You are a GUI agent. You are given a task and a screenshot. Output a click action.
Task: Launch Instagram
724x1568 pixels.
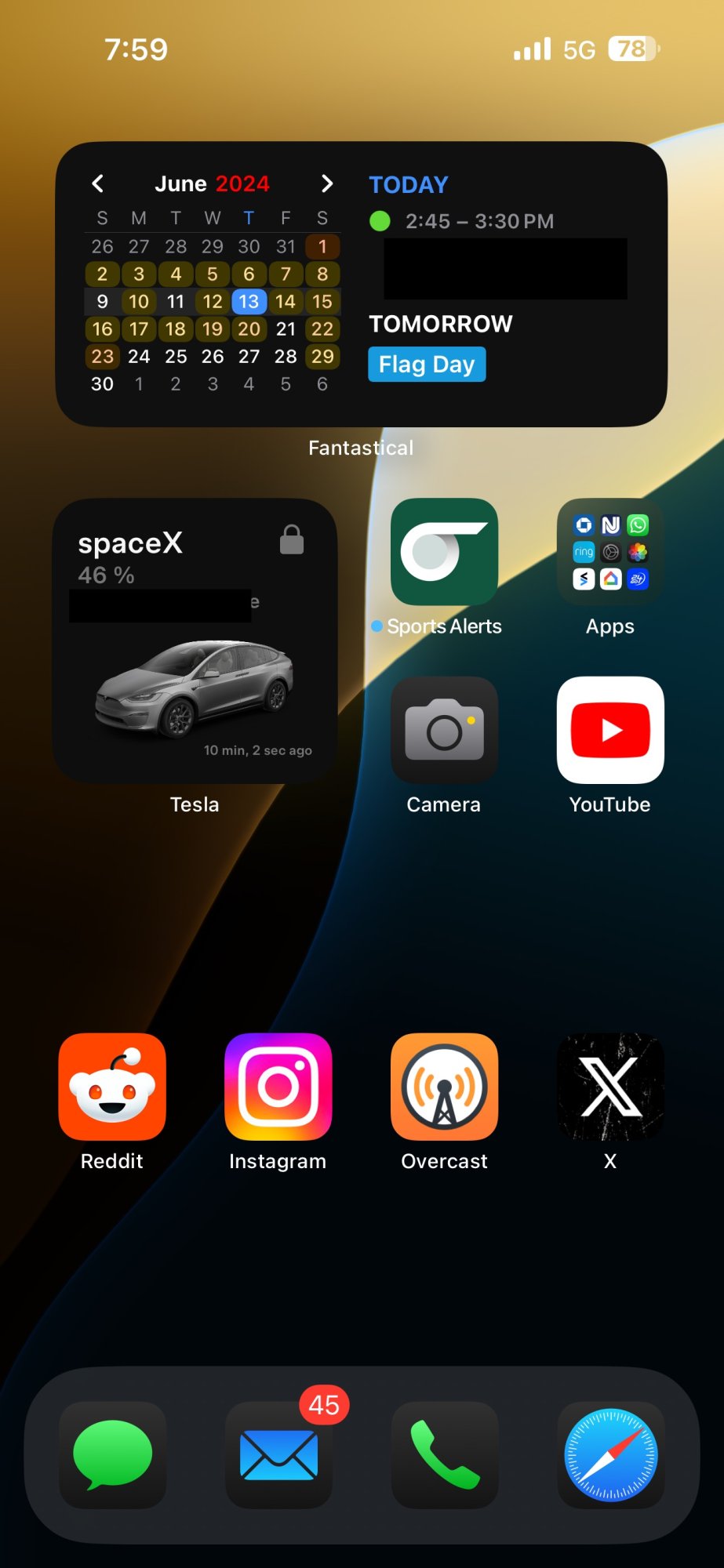coord(278,1087)
